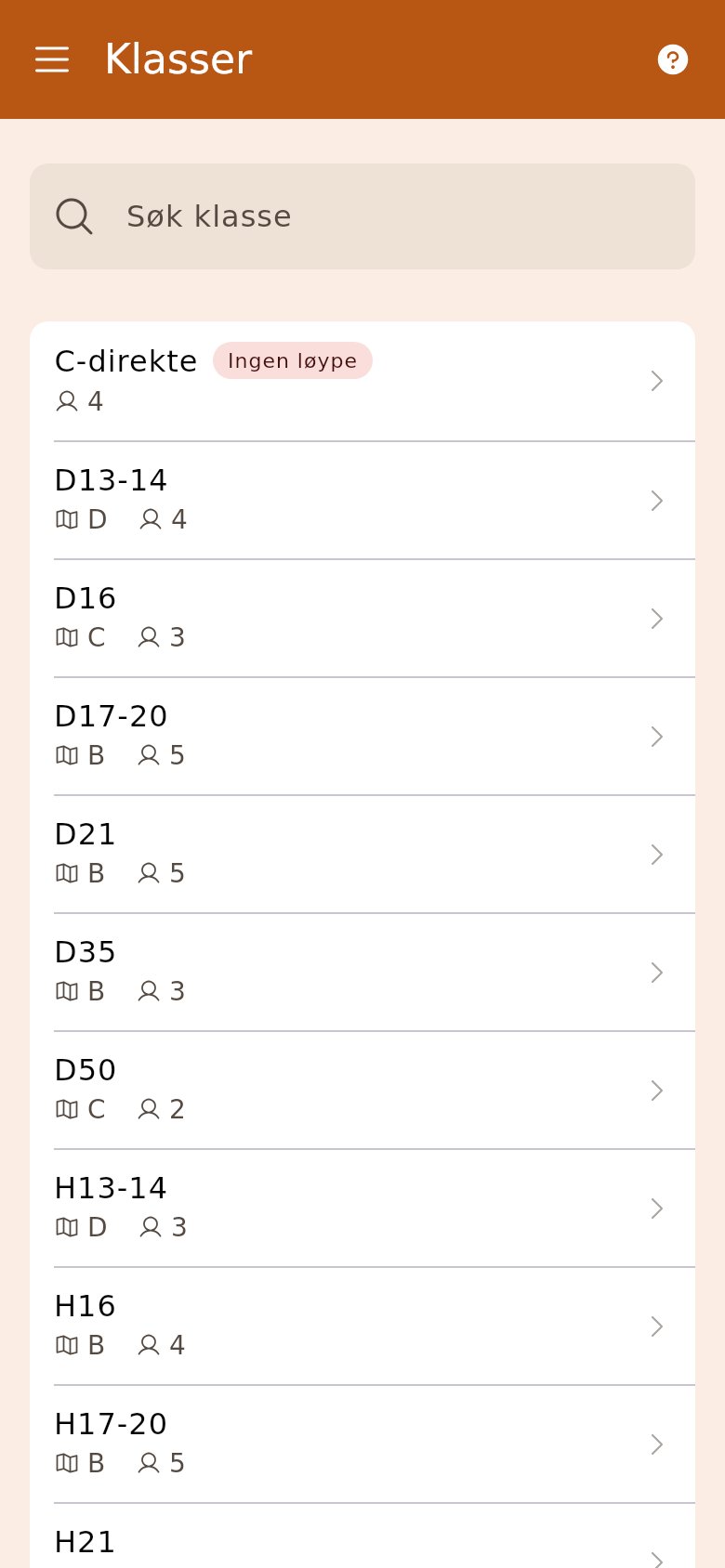Image resolution: width=725 pixels, height=1568 pixels.
Task: Select the H17-20 class row
Action: pyautogui.click(x=362, y=1444)
